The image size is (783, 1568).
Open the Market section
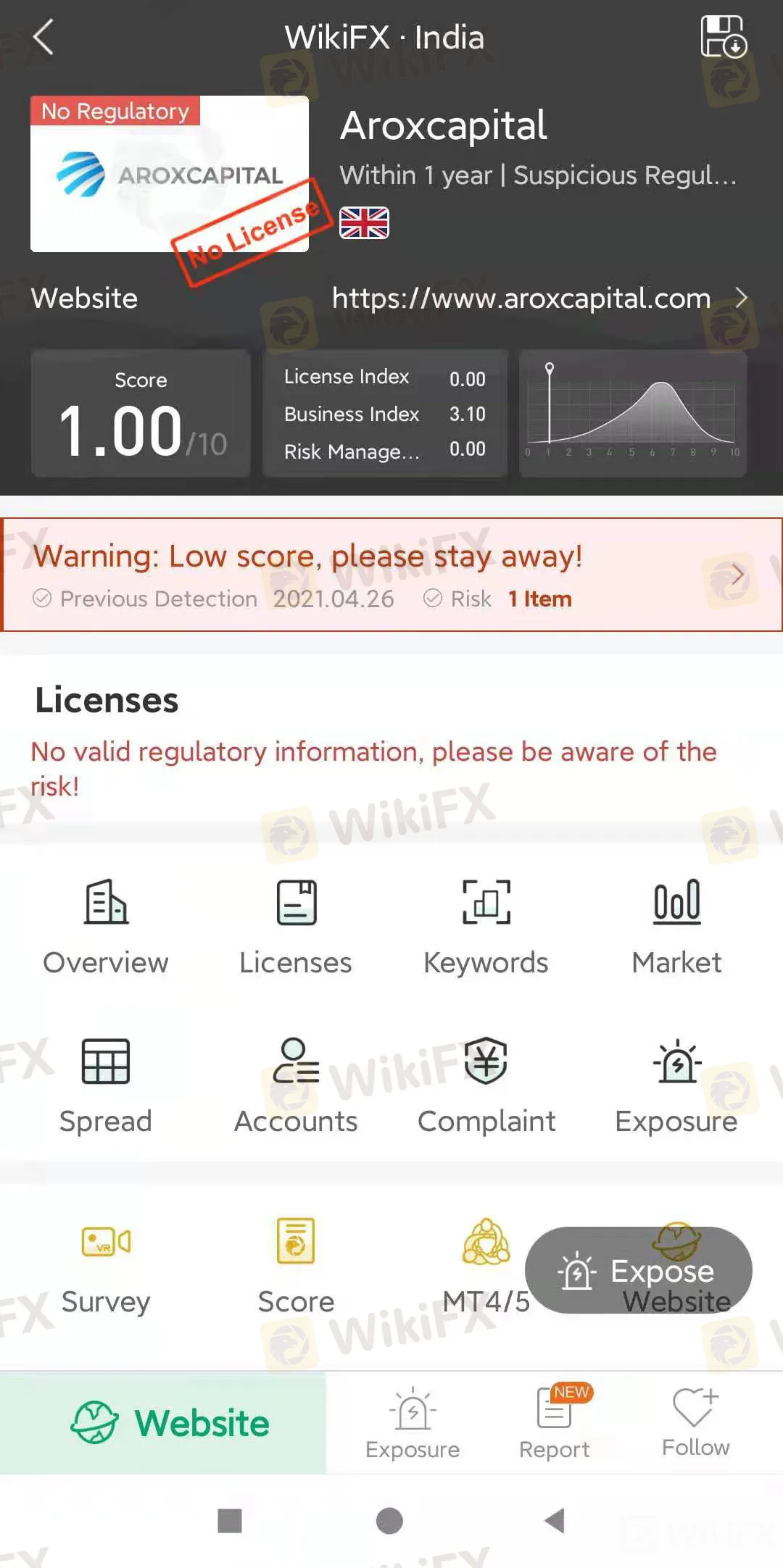676,926
